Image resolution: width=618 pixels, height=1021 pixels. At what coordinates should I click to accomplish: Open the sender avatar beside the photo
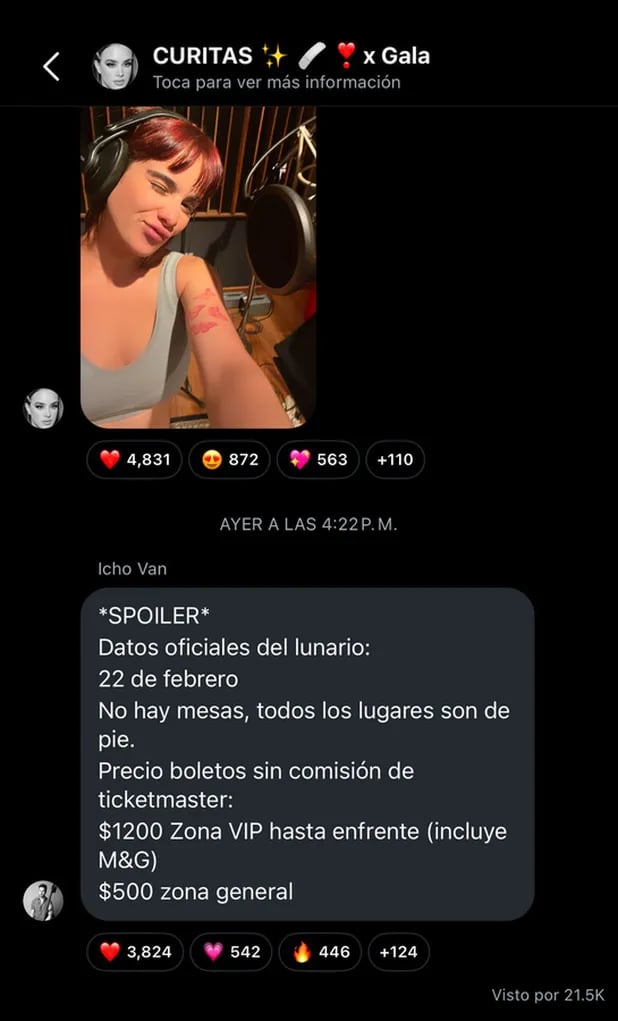(x=43, y=408)
